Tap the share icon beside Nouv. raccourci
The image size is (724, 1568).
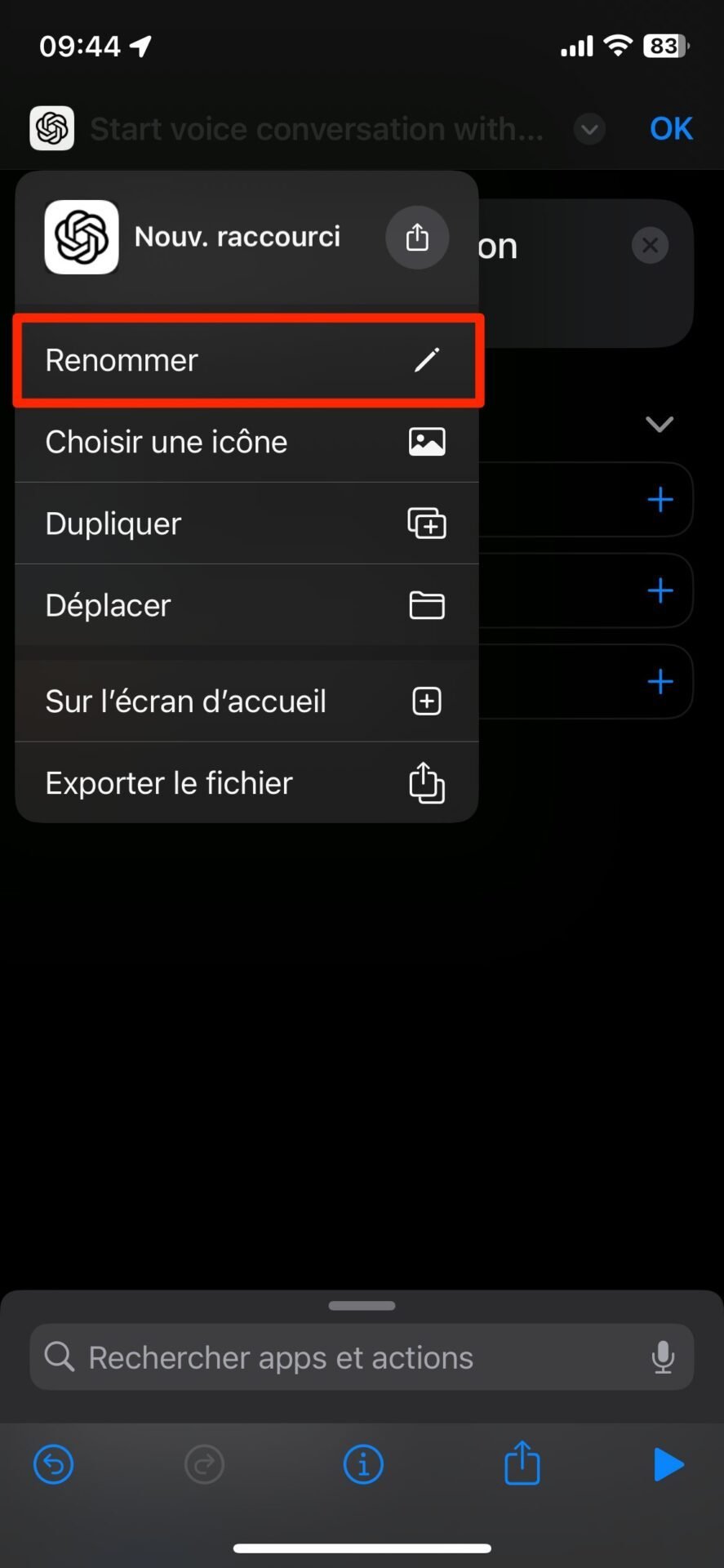417,238
